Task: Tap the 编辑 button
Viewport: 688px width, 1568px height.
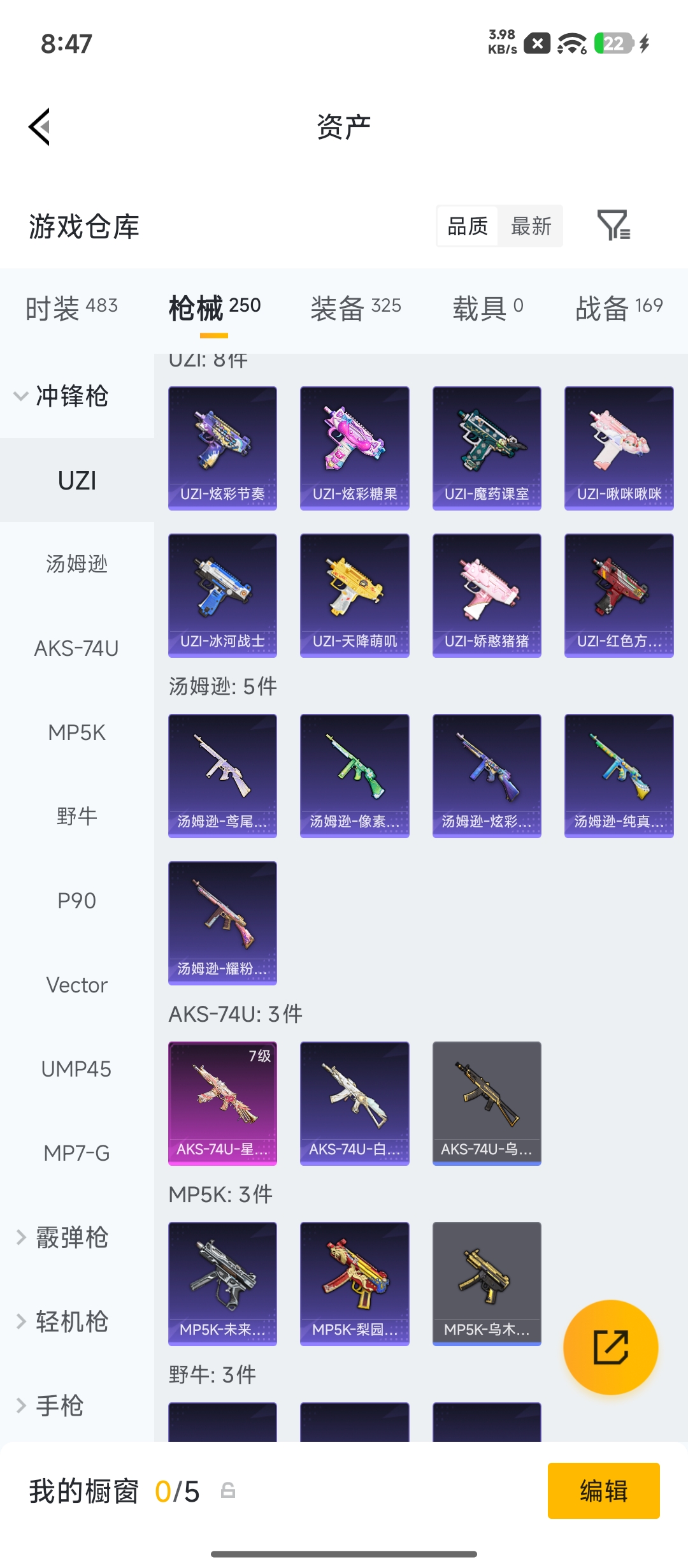Action: pyautogui.click(x=604, y=1491)
